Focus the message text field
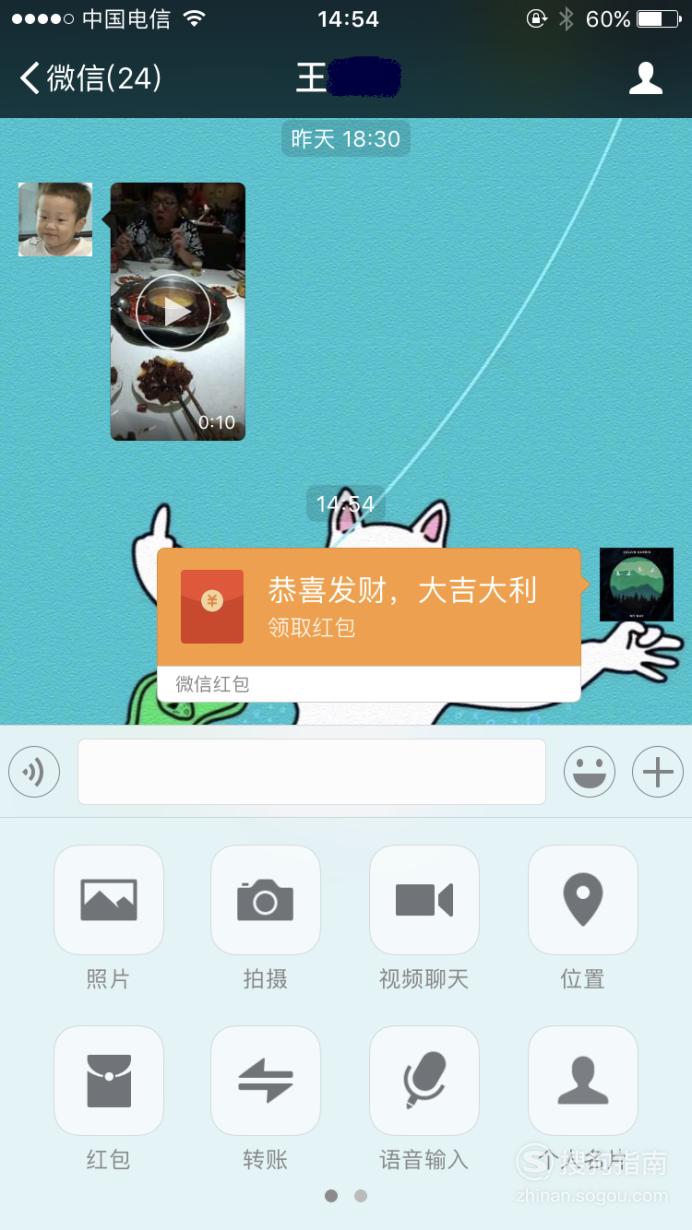The height and width of the screenshot is (1230, 692). [312, 772]
